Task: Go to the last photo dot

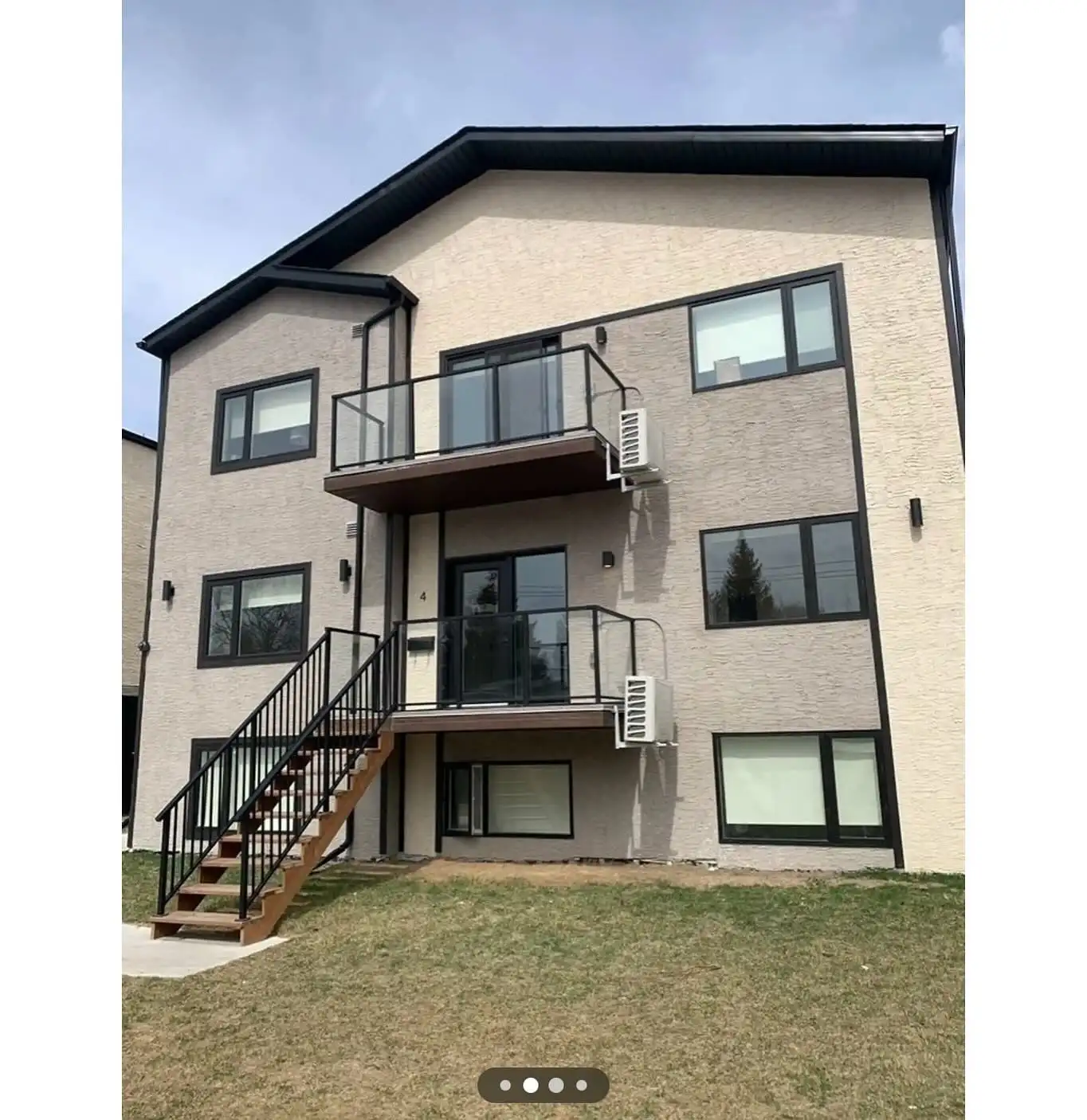Action: [582, 1085]
